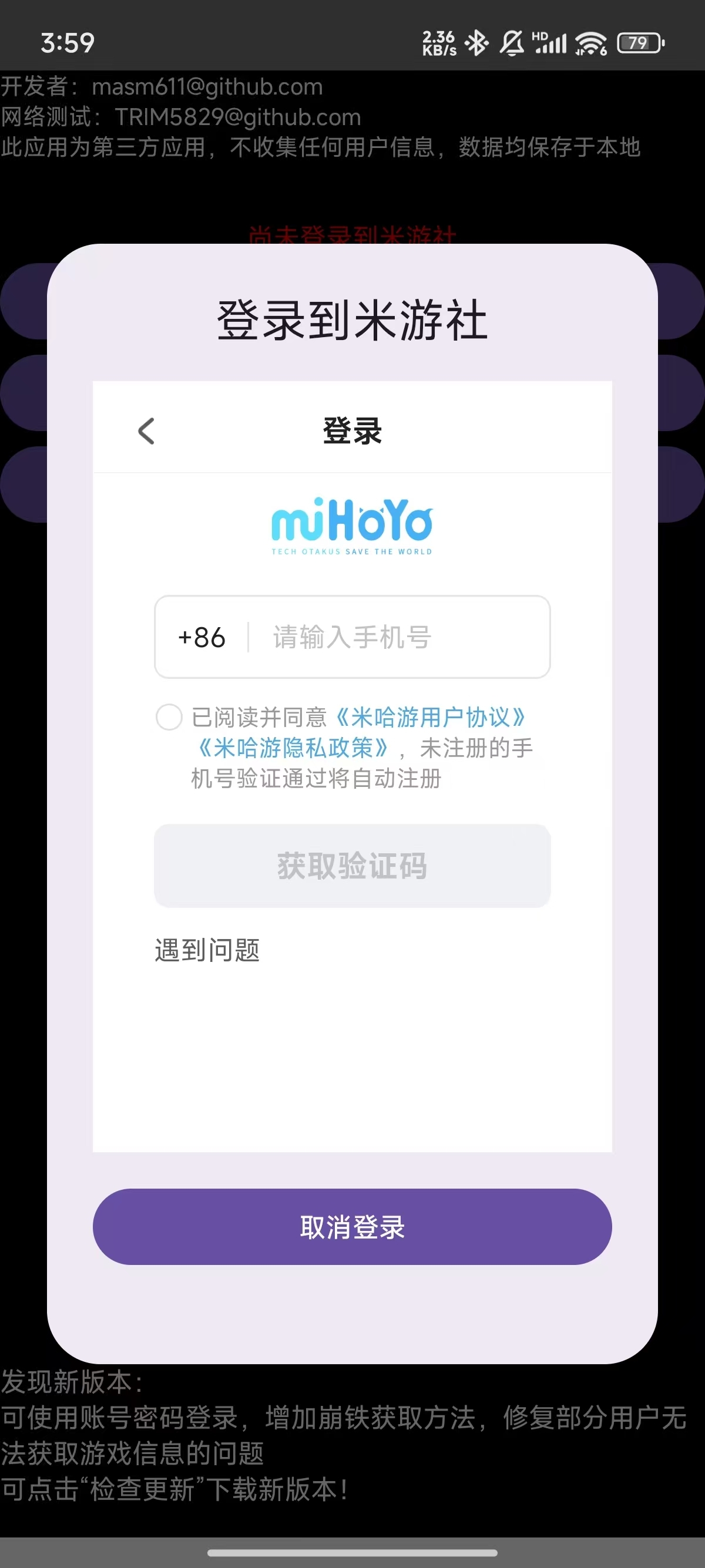Check the agree to terms circle

point(169,717)
